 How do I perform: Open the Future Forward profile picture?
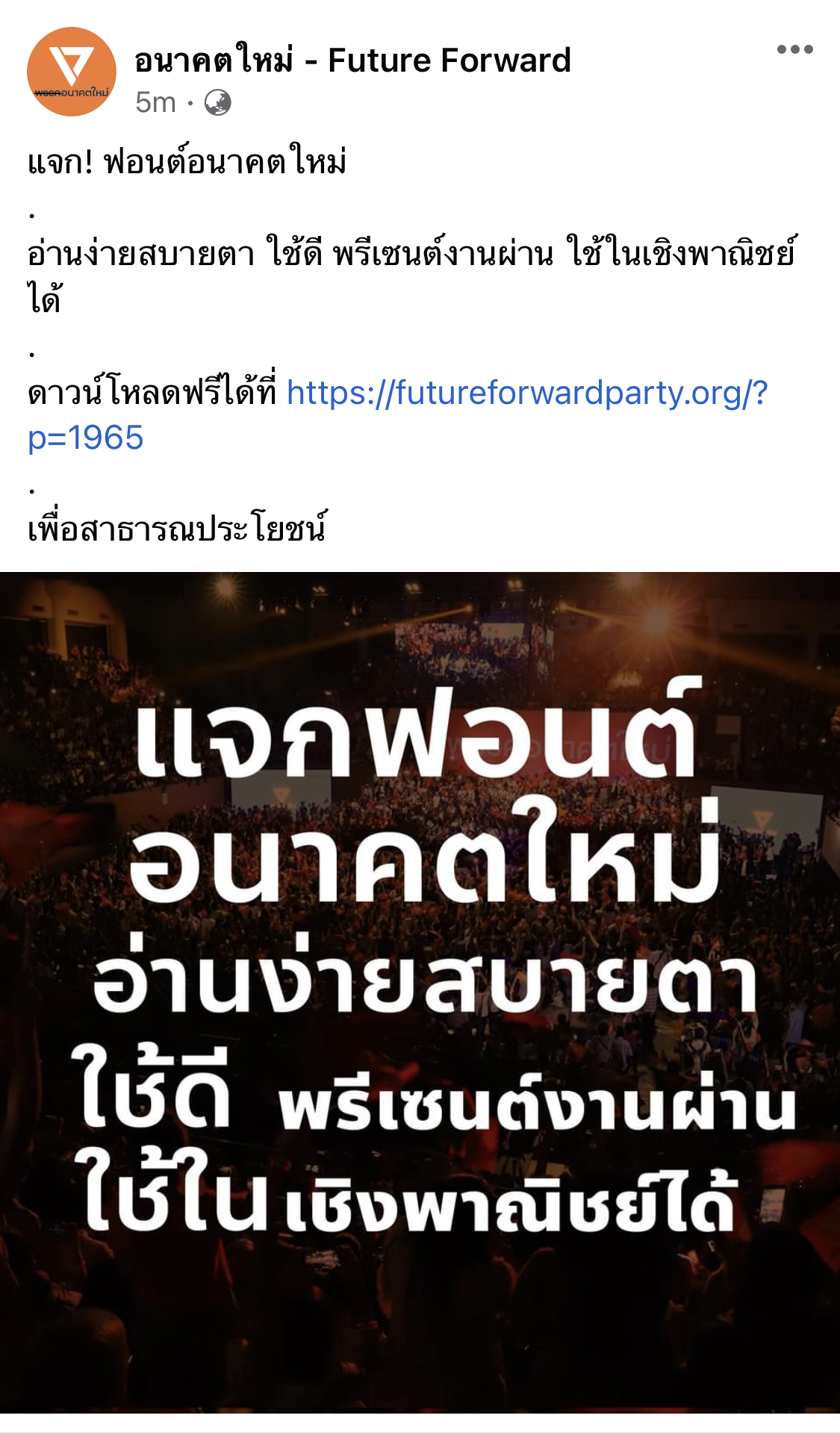72,72
